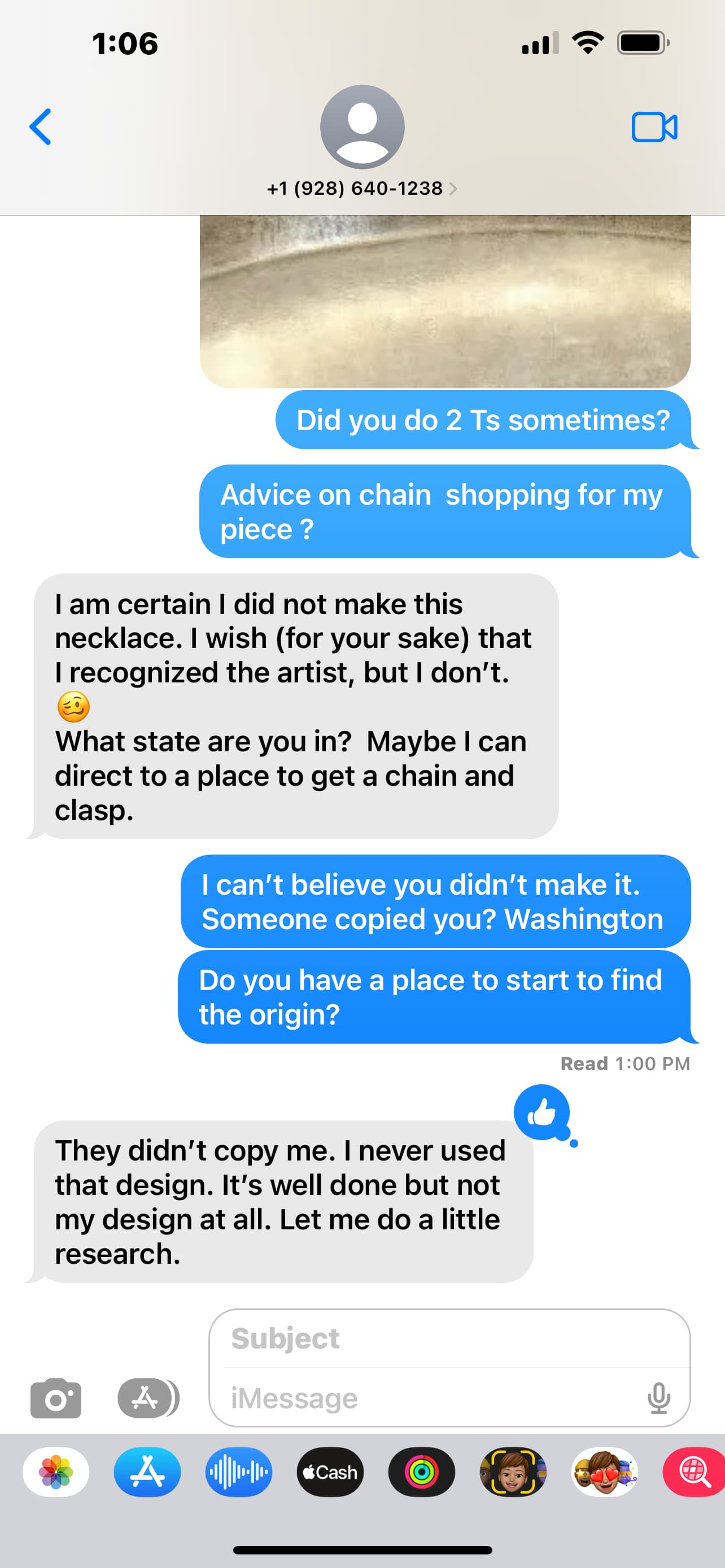Screen dimensions: 725x1568
Task: Go back to the conversations list
Action: click(x=40, y=126)
